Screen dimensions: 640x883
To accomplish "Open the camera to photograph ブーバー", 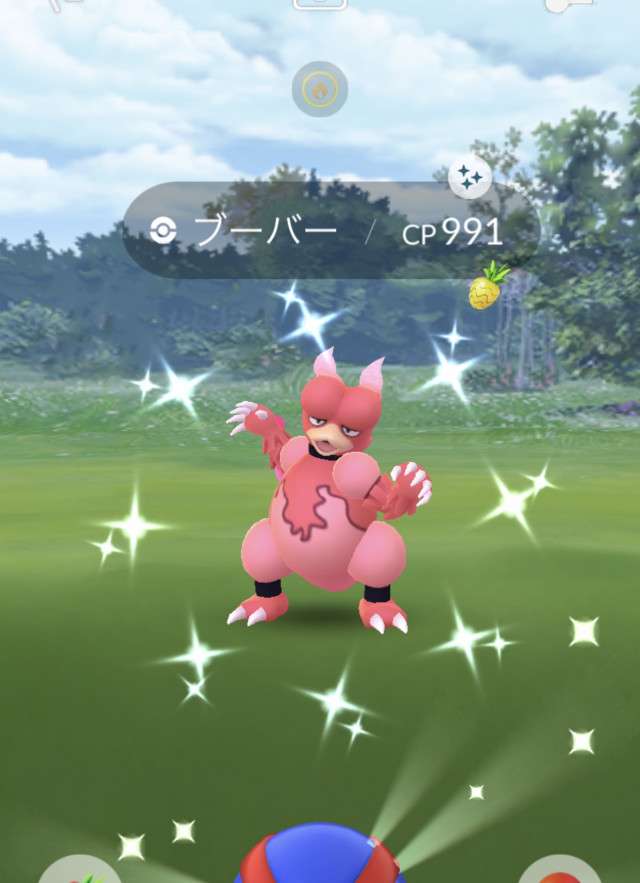I will (x=320, y=3).
